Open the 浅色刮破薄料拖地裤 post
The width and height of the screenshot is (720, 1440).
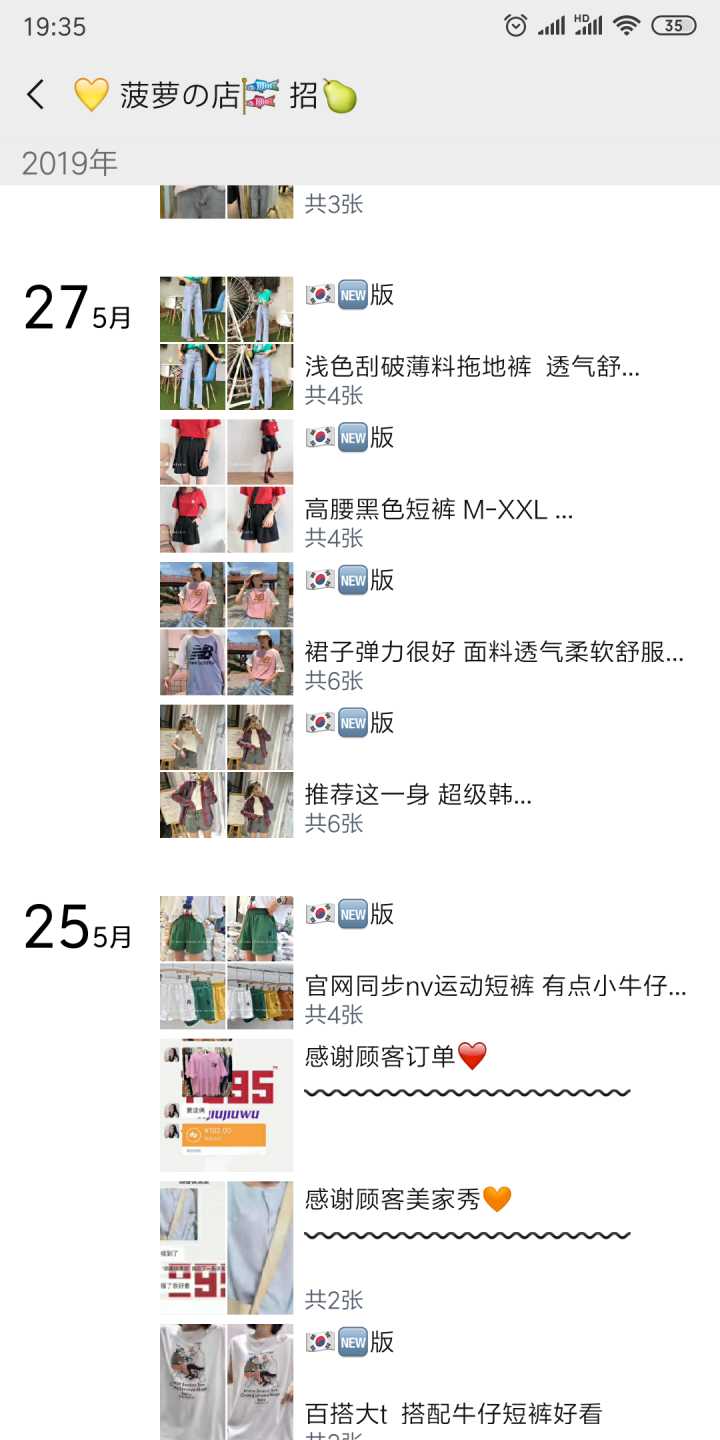[472, 367]
